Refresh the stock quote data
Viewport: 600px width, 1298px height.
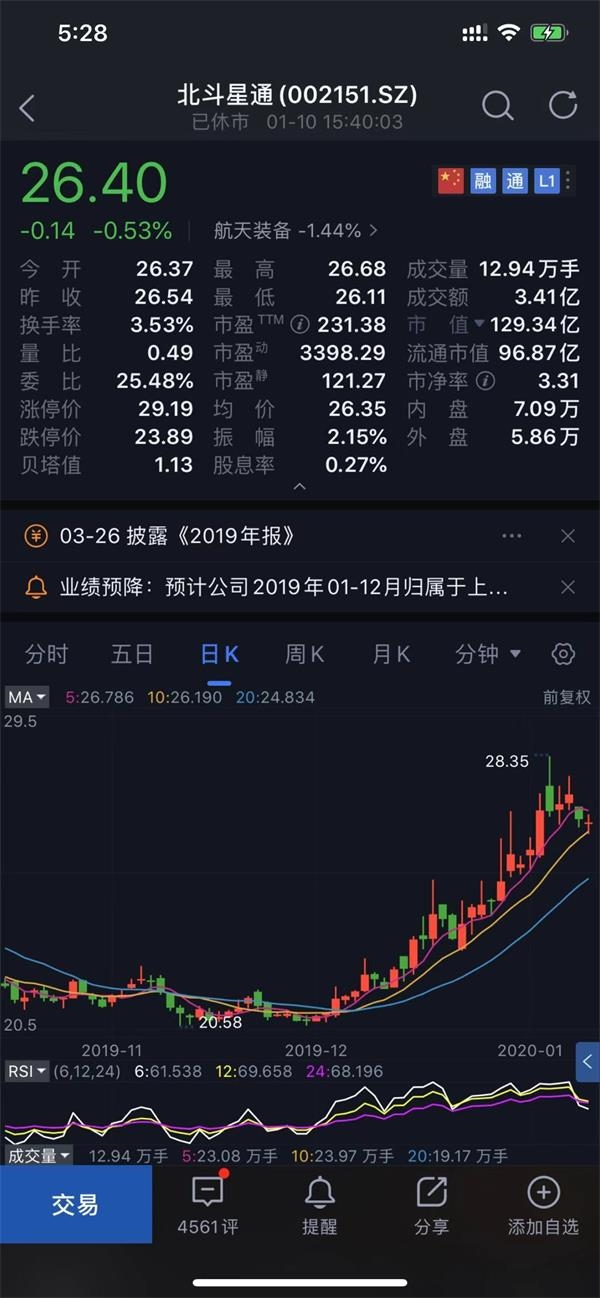coord(563,105)
